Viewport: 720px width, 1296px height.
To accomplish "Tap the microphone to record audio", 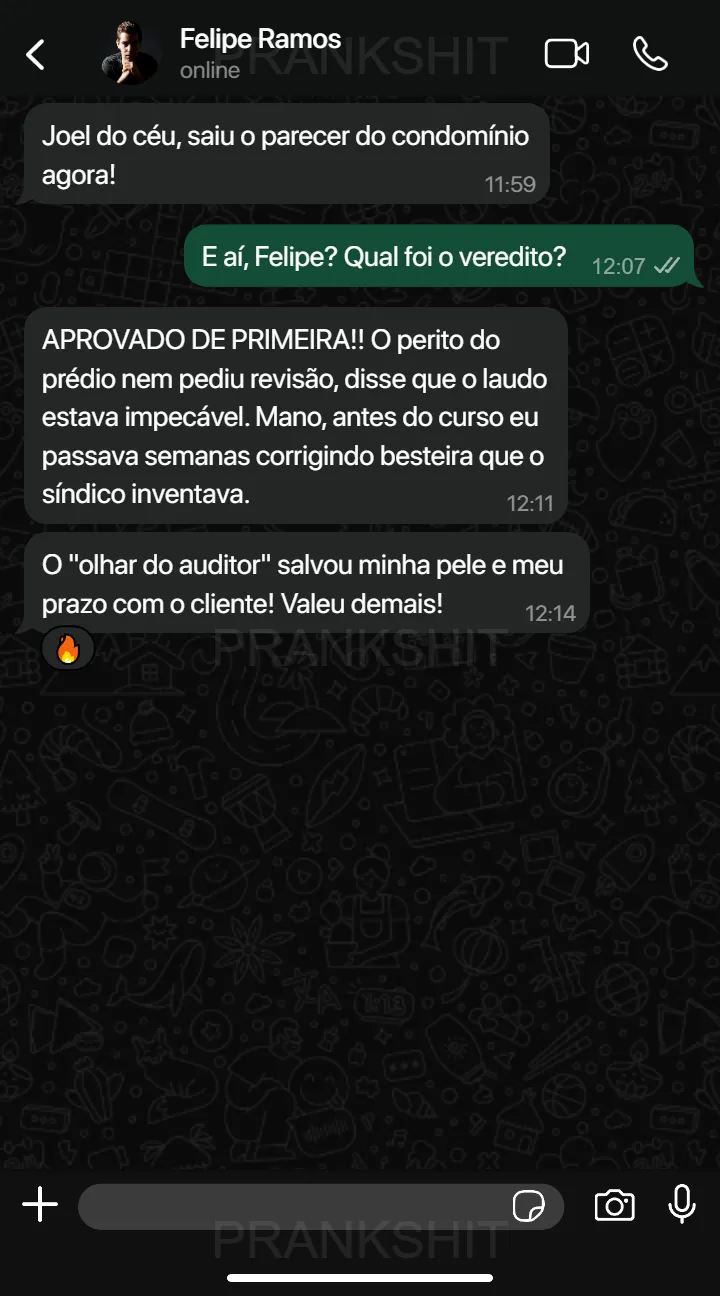I will pyautogui.click(x=682, y=1205).
